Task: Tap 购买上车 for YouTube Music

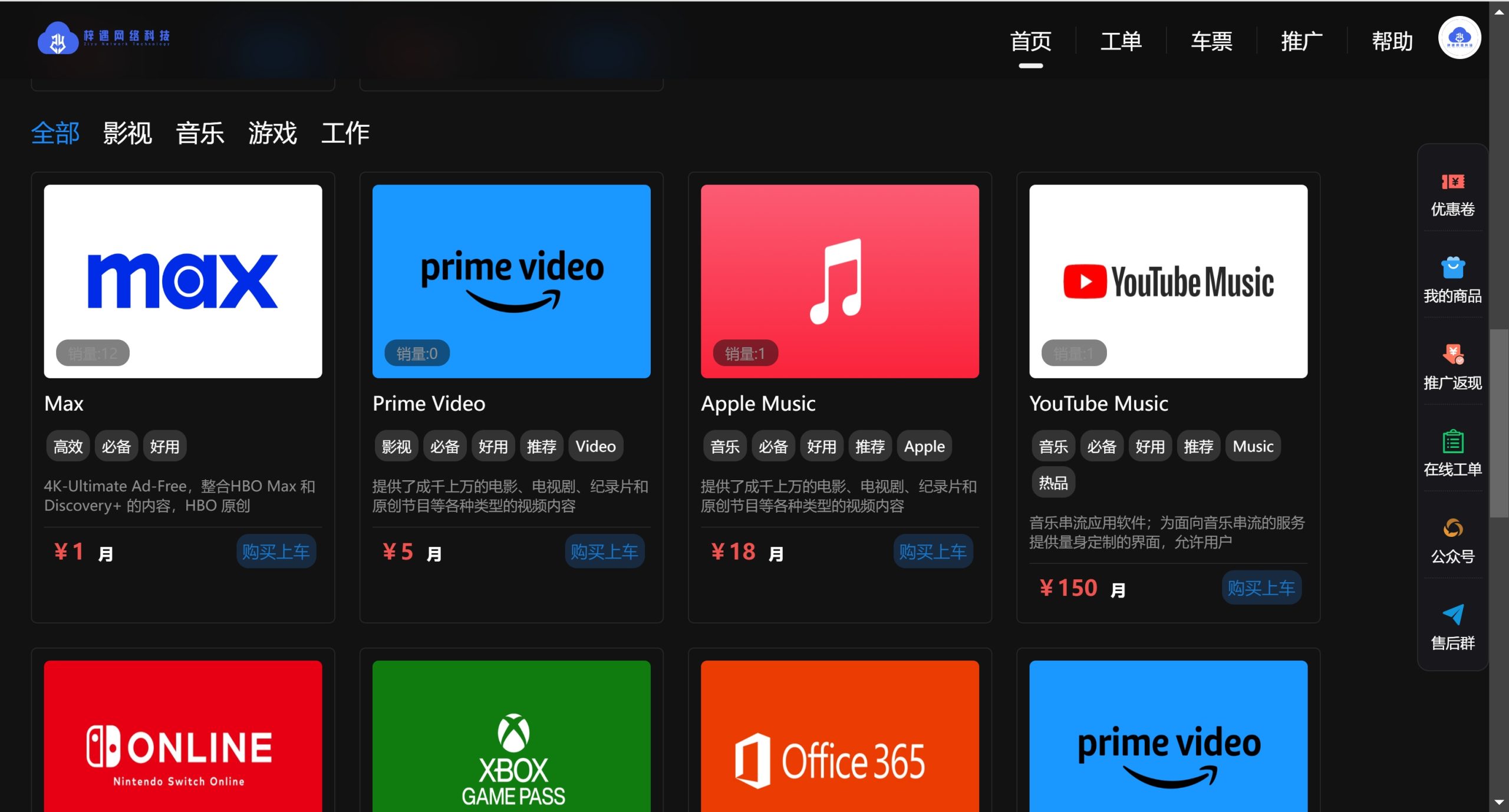Action: (1261, 587)
